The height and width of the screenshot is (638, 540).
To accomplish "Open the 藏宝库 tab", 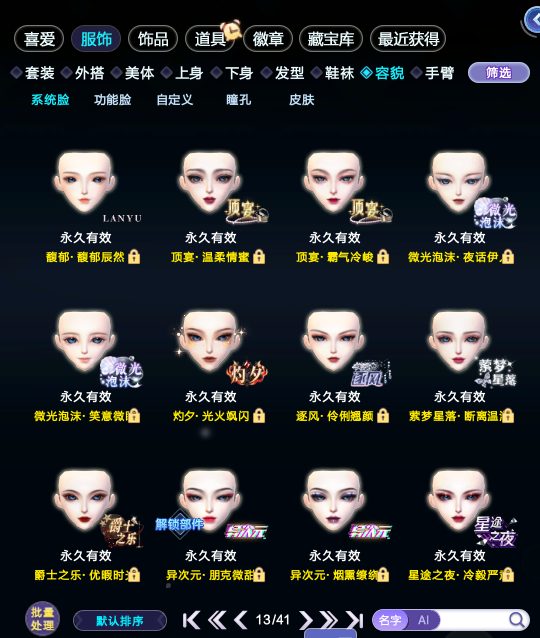I will coord(330,39).
